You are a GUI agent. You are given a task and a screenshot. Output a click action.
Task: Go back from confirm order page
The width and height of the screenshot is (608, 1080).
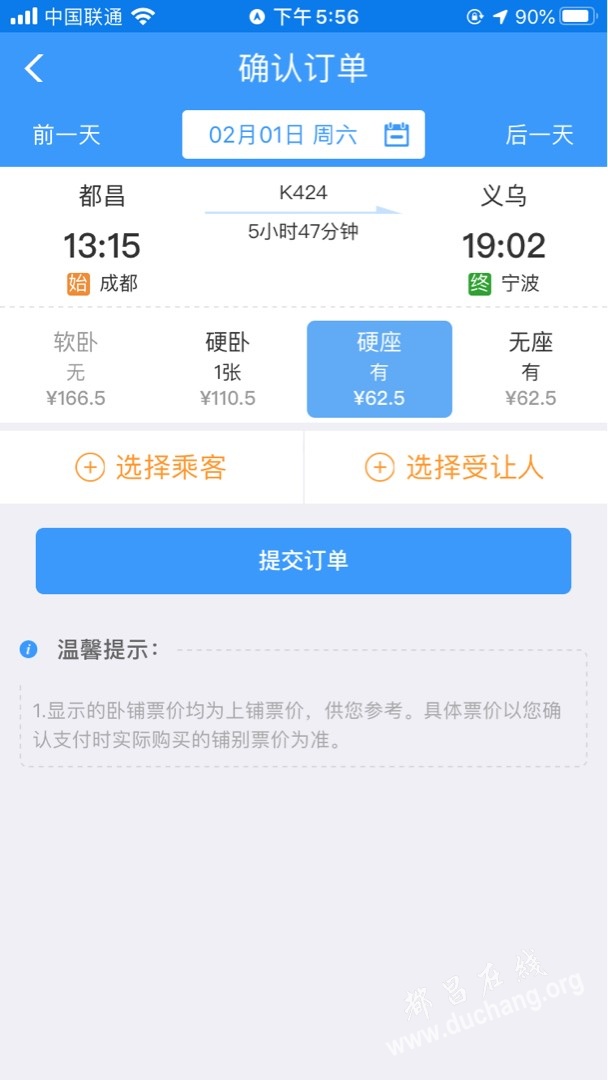tap(34, 68)
